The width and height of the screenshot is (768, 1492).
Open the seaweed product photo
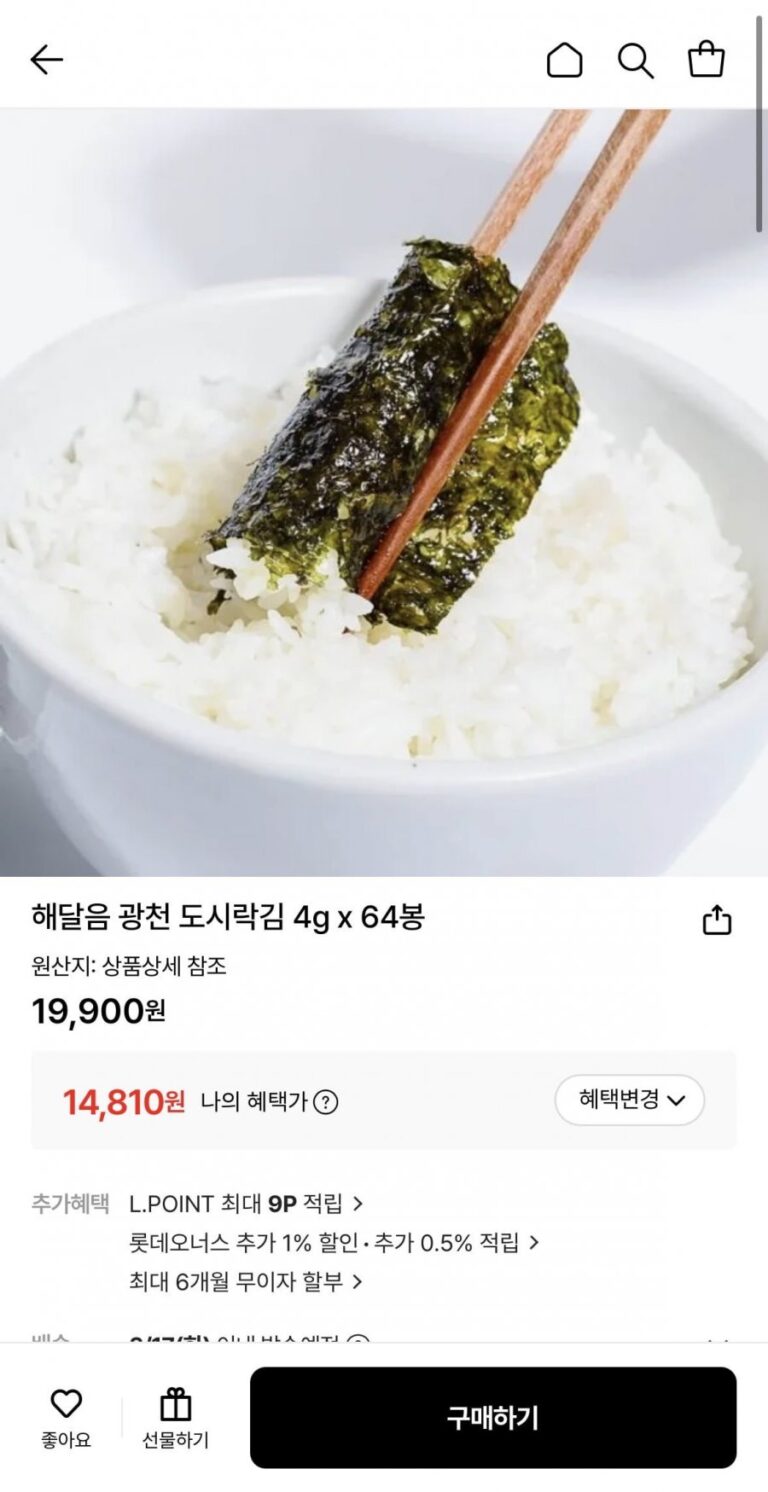(384, 492)
